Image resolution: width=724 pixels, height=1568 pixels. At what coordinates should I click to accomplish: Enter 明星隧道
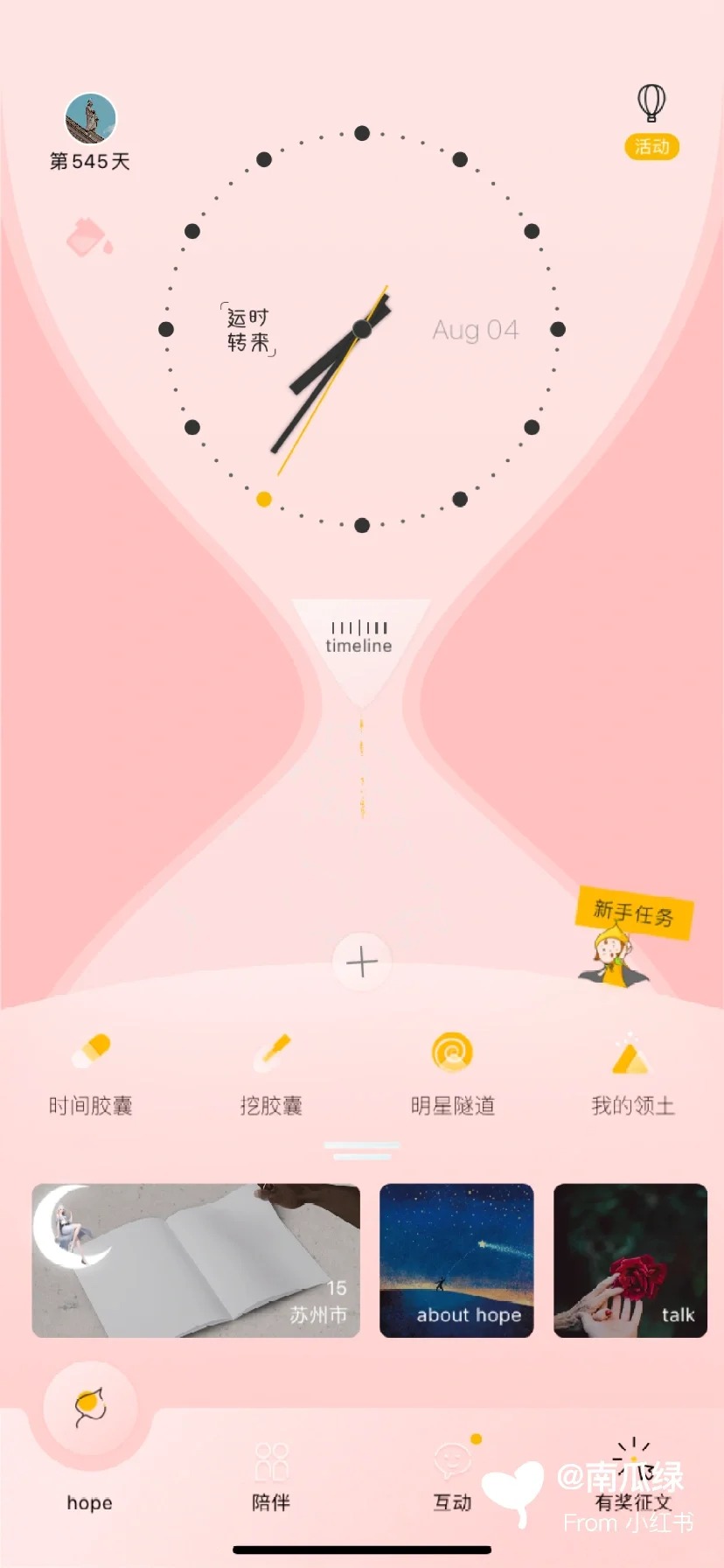pyautogui.click(x=452, y=1072)
